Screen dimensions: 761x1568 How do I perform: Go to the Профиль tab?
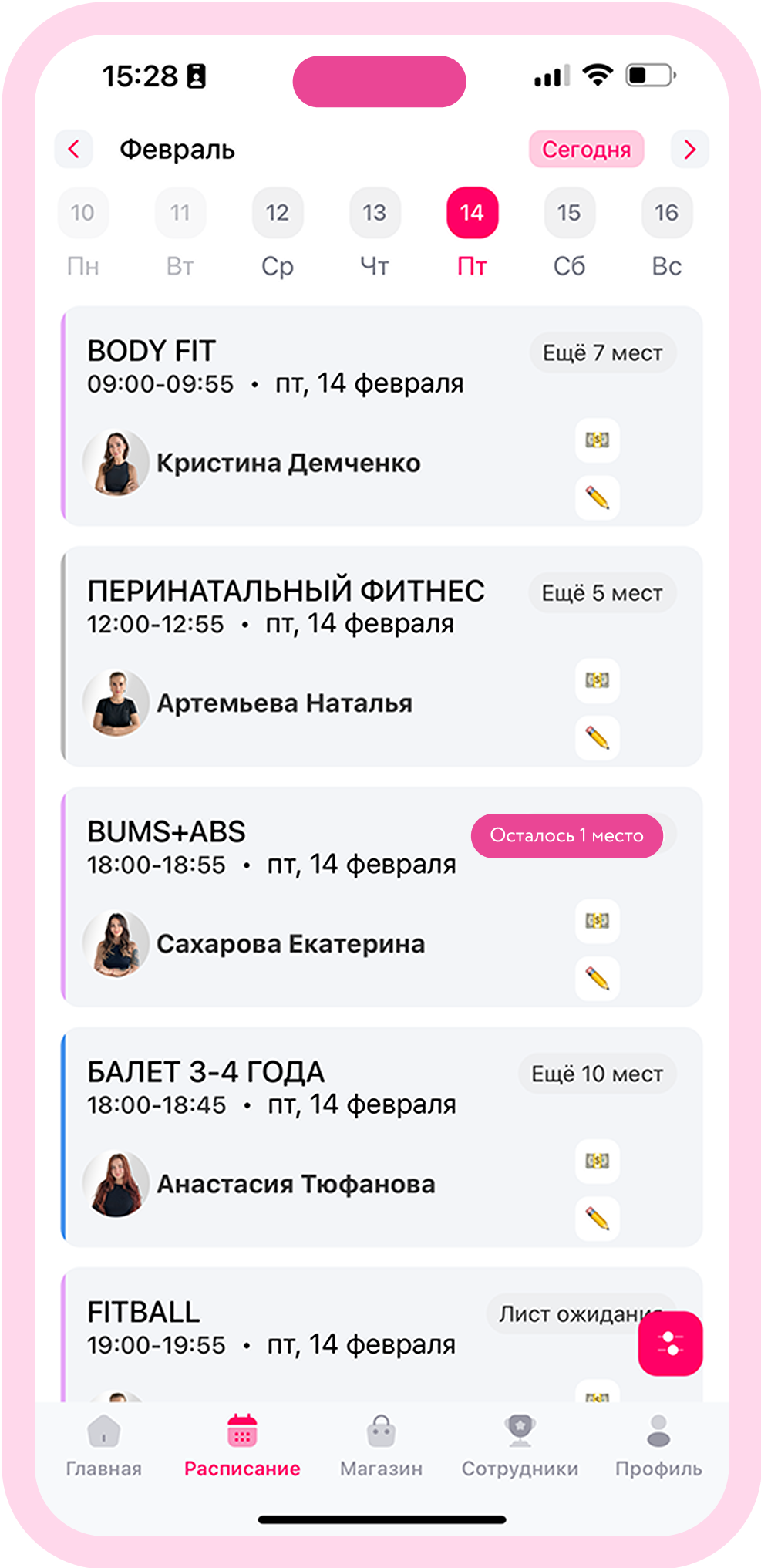tap(658, 1446)
